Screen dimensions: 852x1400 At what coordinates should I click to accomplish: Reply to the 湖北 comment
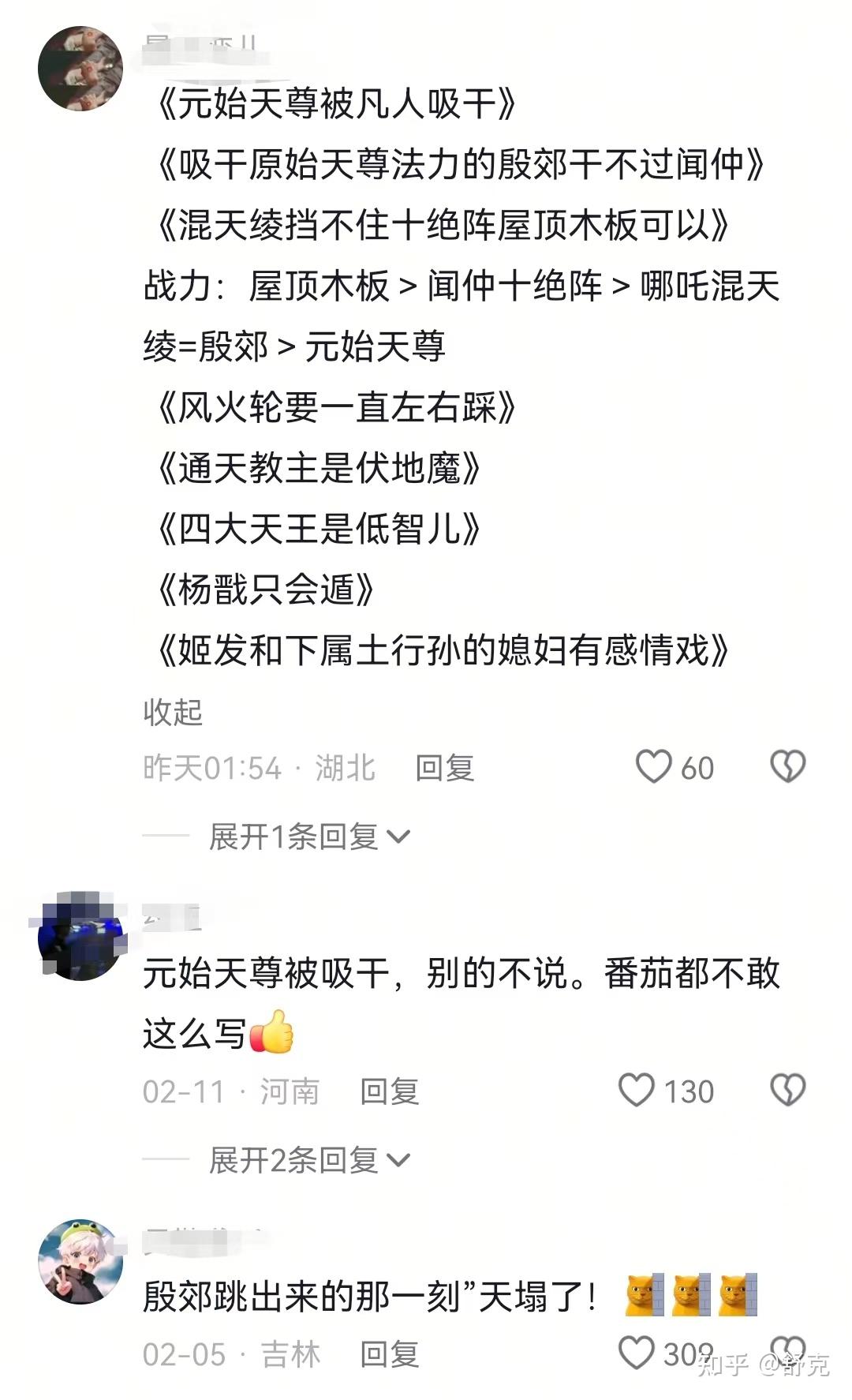click(444, 768)
